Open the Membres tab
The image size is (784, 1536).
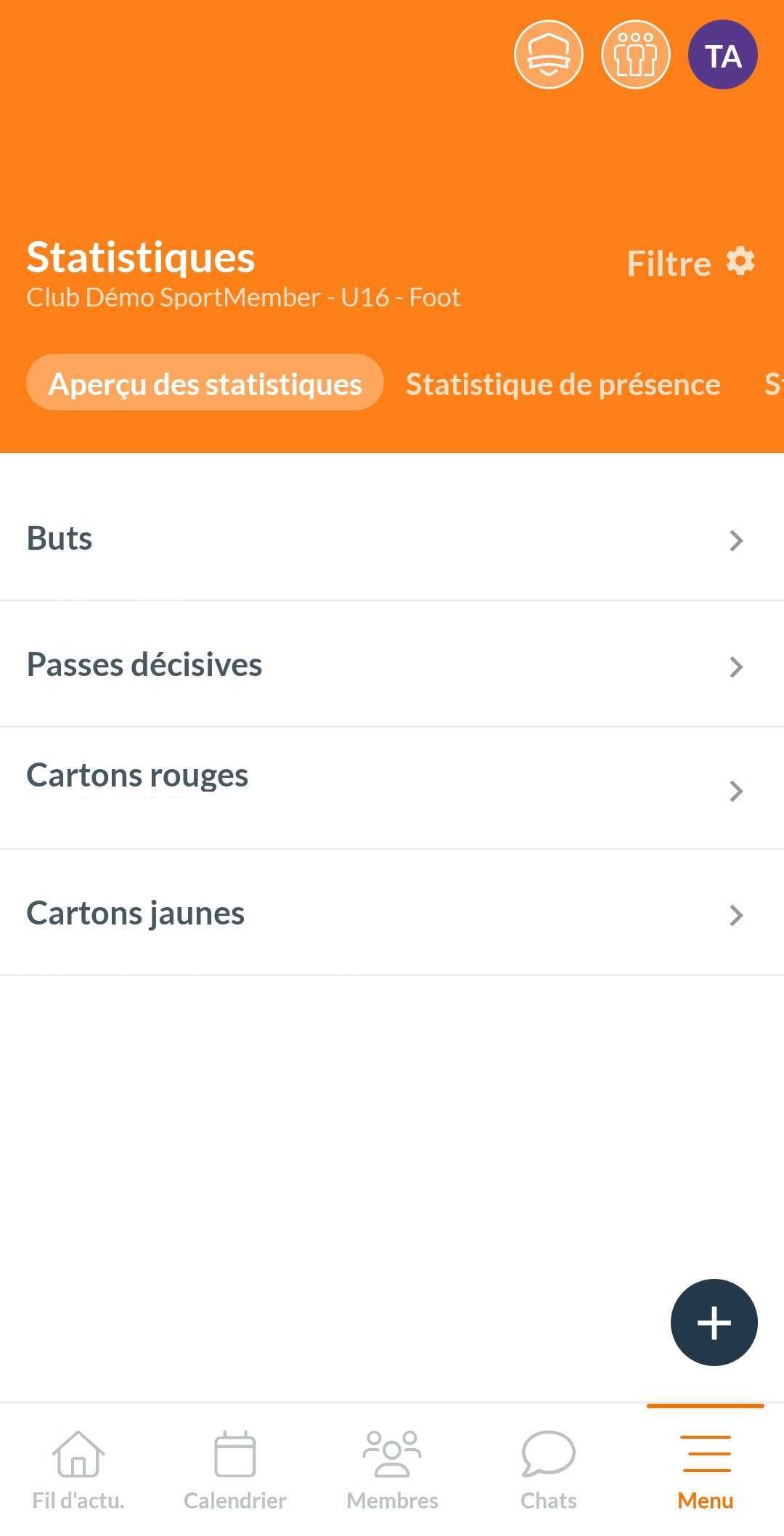coord(392,1470)
